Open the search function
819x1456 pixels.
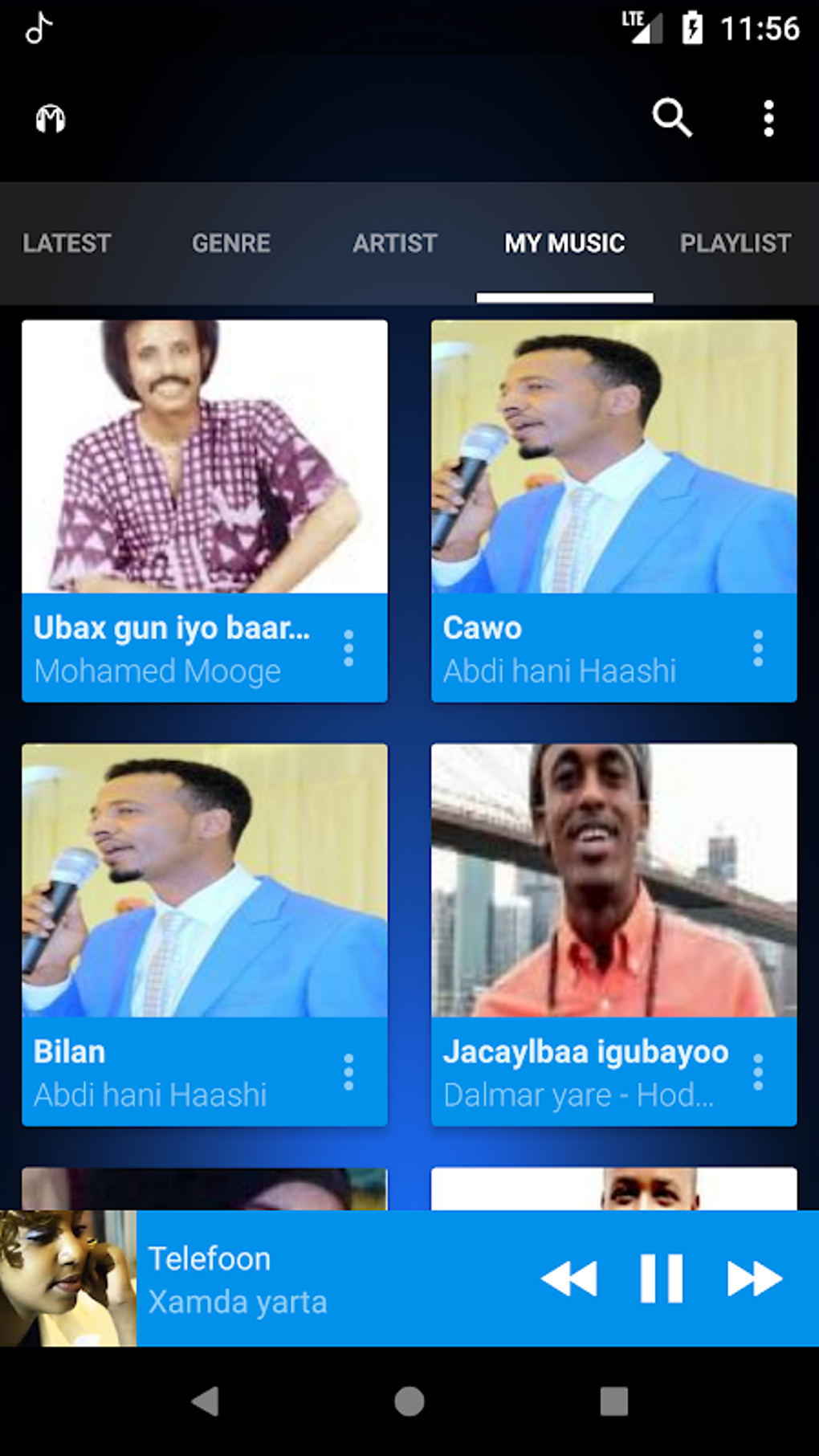(672, 118)
